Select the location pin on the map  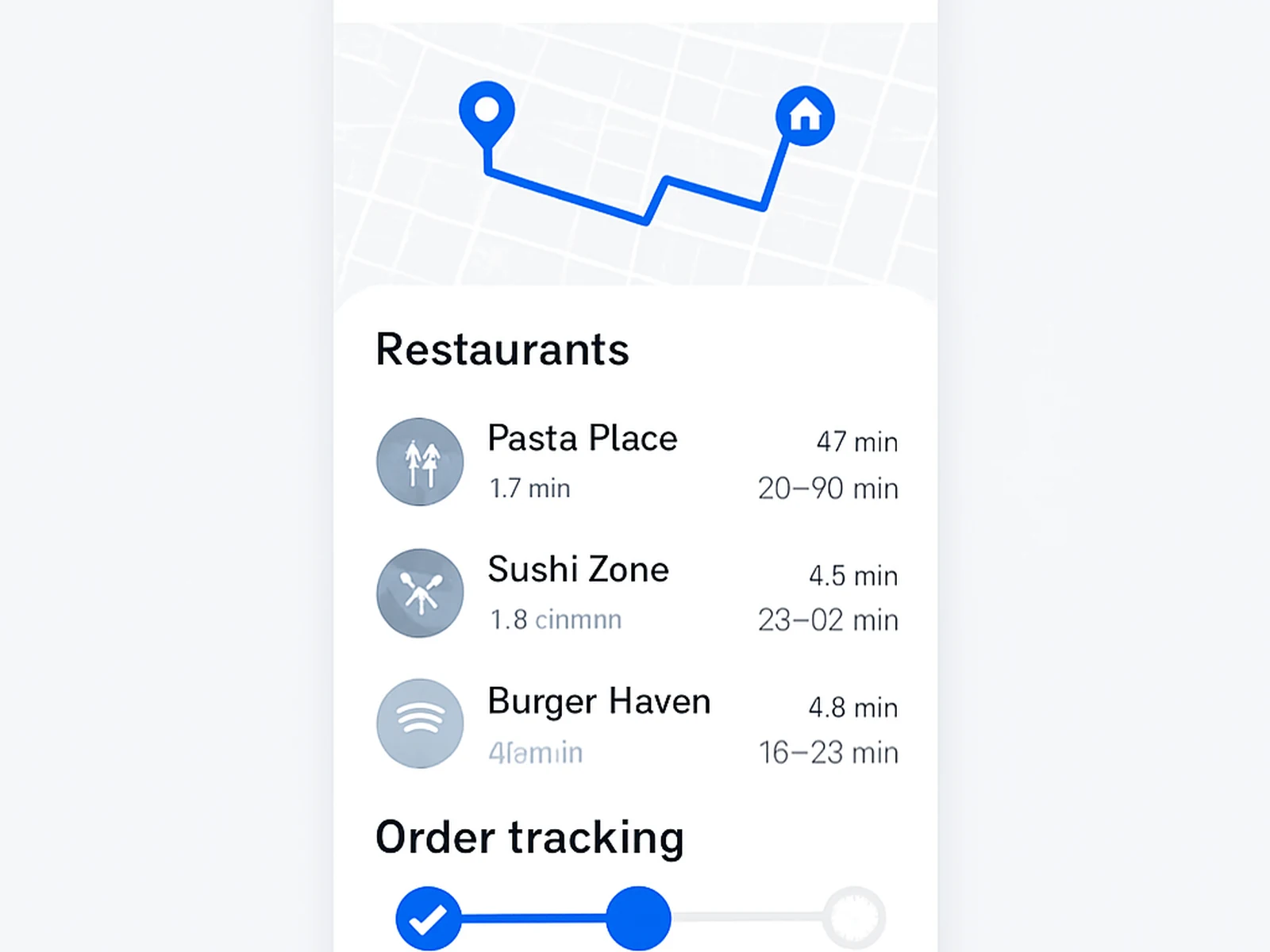pyautogui.click(x=487, y=113)
